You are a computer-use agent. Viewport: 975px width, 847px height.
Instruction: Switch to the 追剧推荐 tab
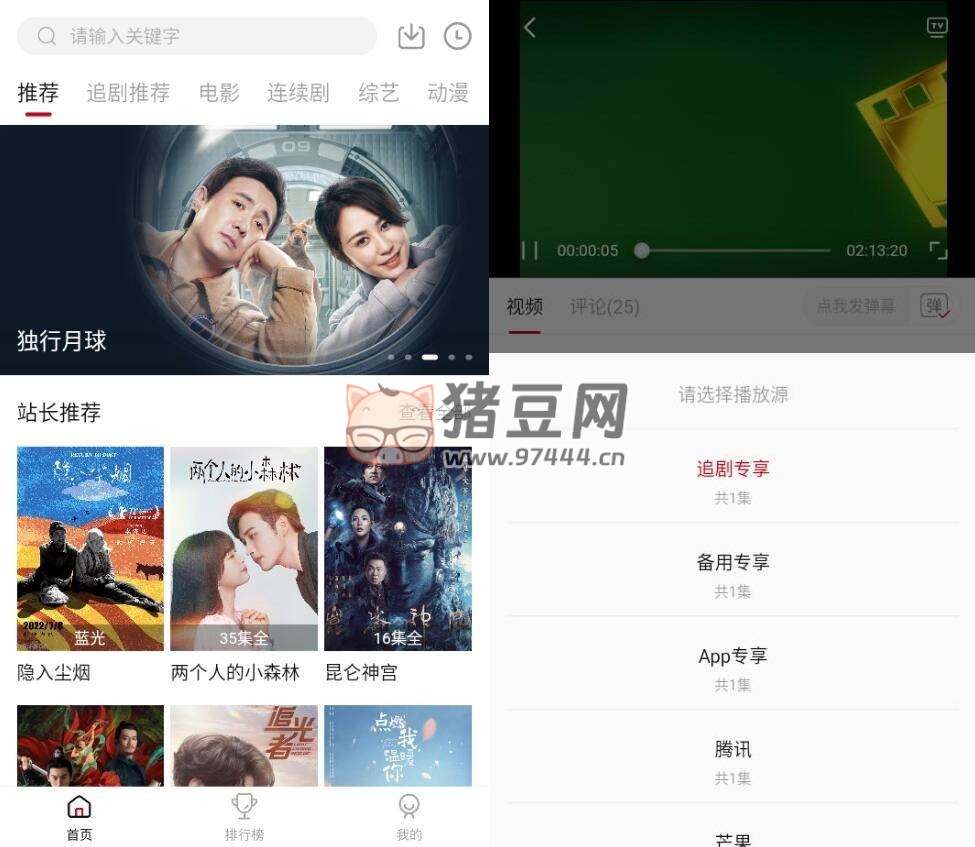point(128,93)
